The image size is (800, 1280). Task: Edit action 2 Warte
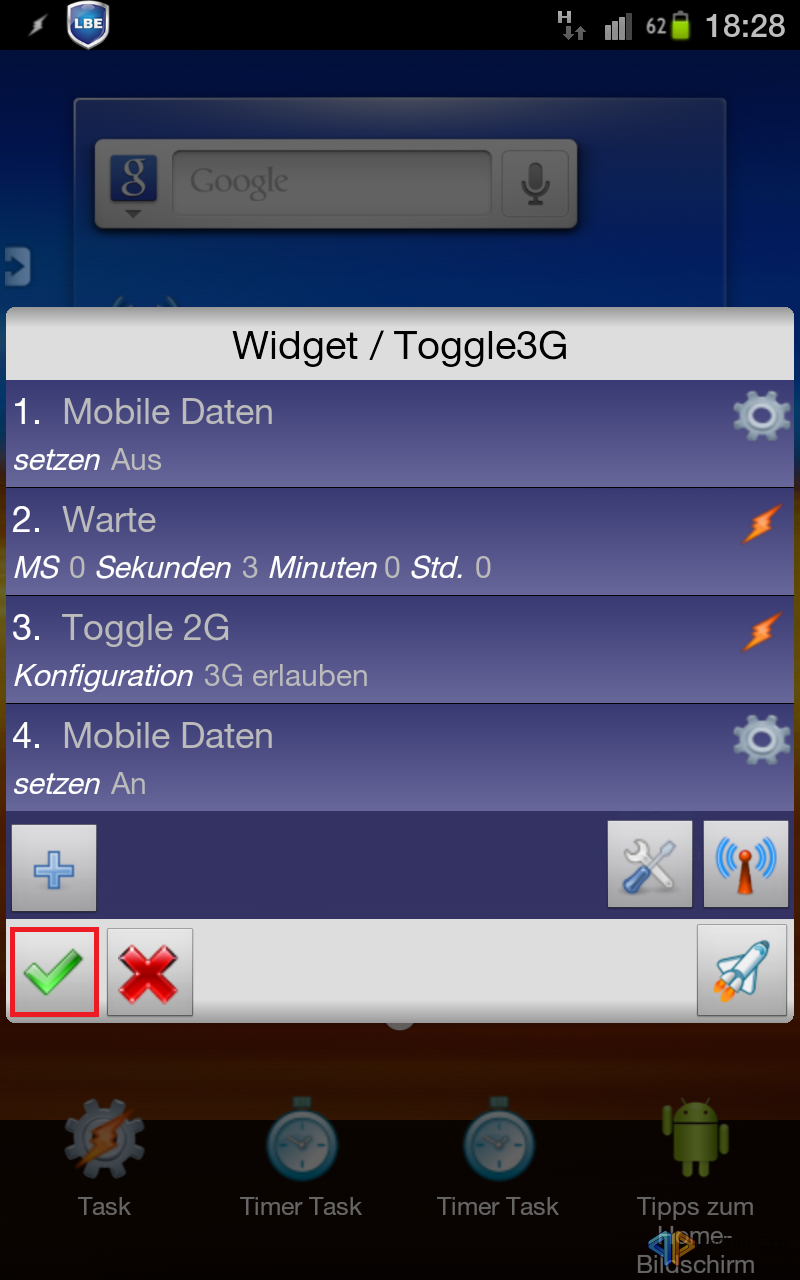pyautogui.click(x=400, y=542)
